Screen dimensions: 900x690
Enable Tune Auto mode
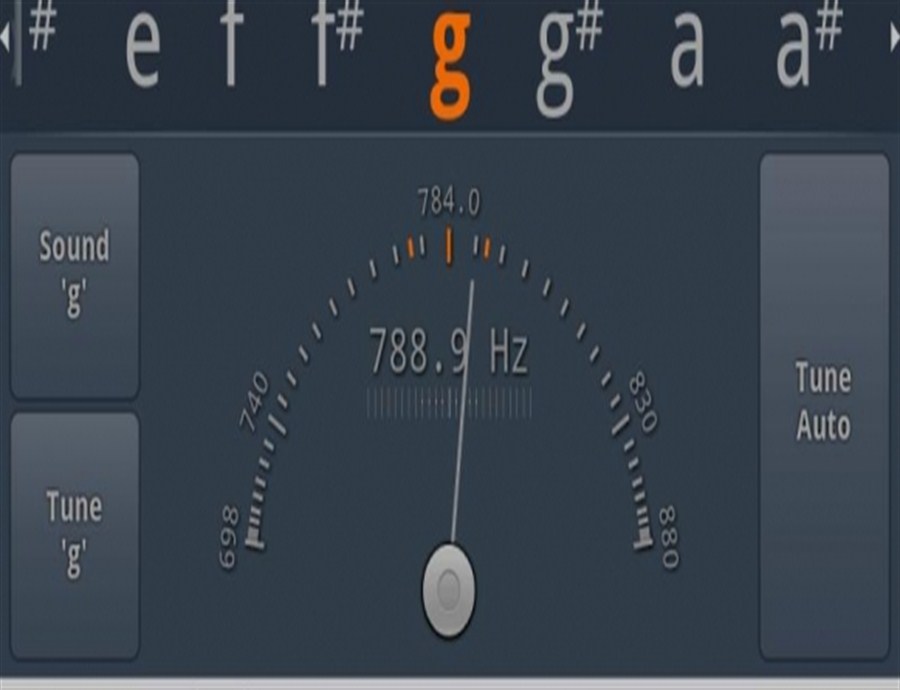pos(824,405)
